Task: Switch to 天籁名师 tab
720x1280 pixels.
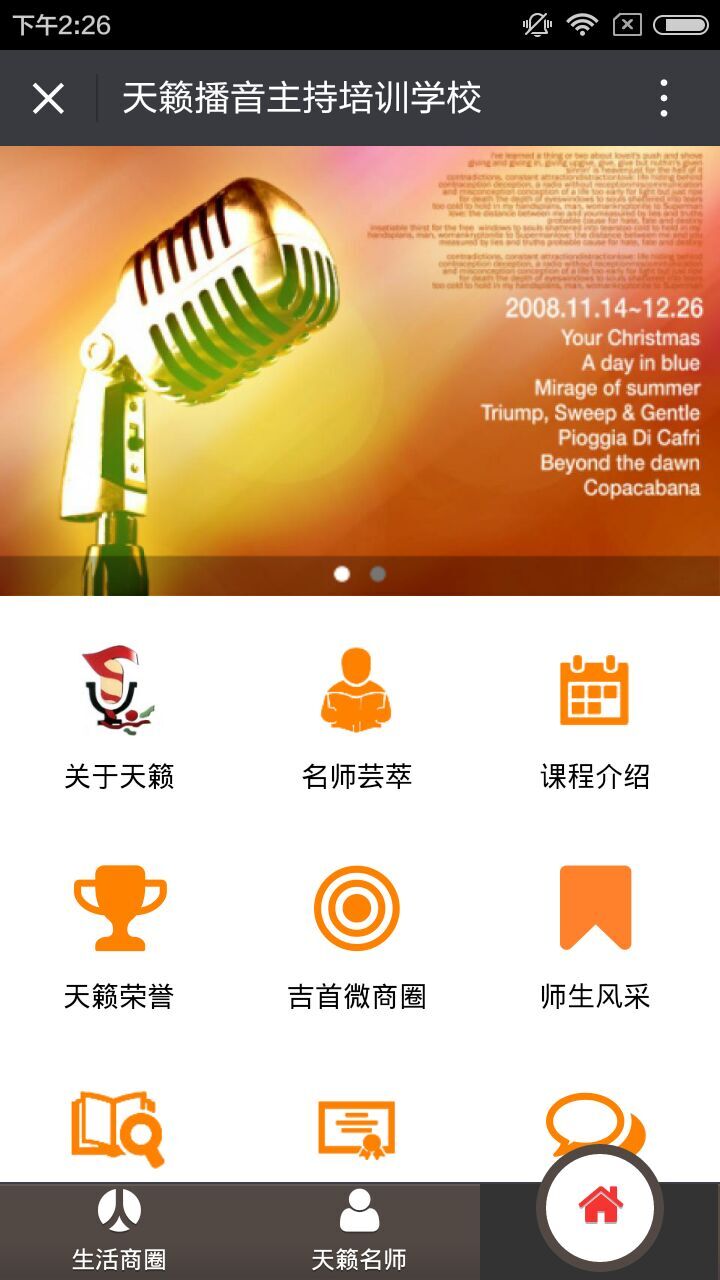Action: [x=359, y=1232]
